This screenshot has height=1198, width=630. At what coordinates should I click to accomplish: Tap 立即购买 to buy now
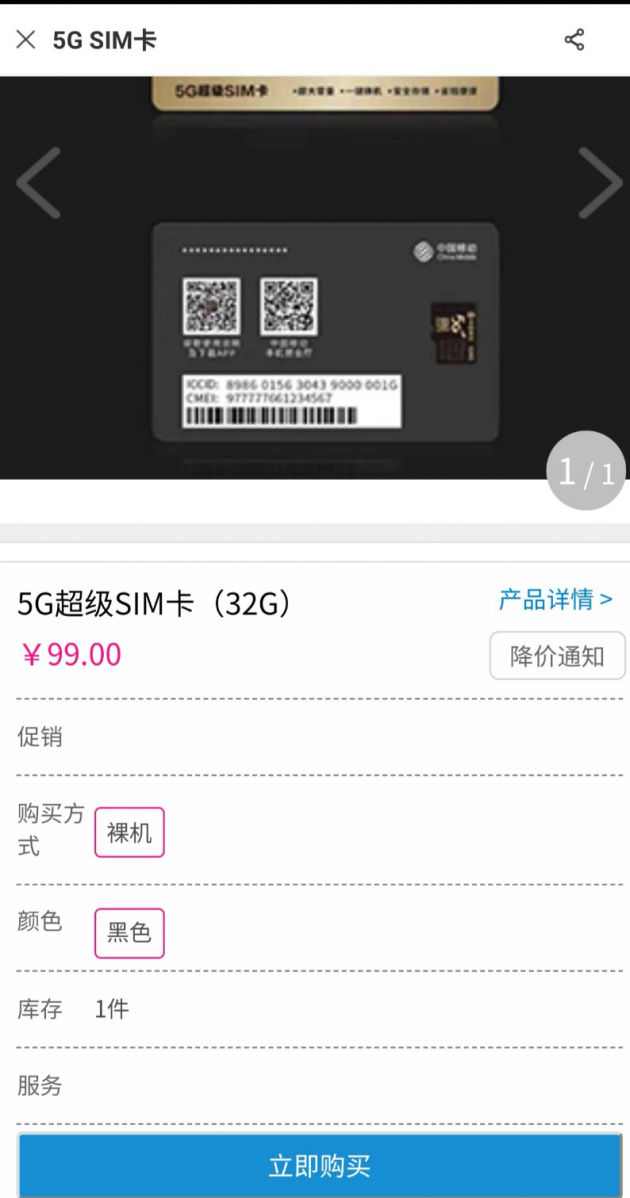point(319,1165)
